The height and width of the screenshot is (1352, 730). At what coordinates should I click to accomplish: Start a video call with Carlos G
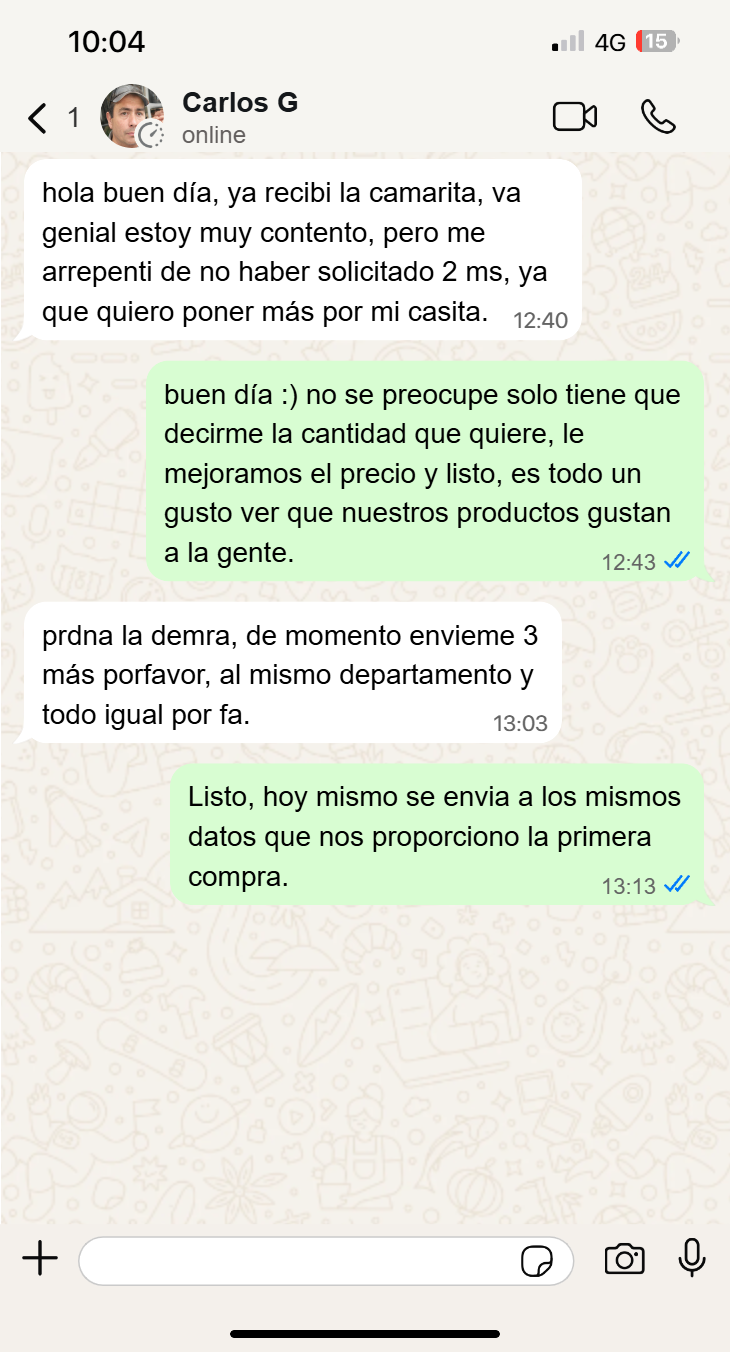(575, 117)
